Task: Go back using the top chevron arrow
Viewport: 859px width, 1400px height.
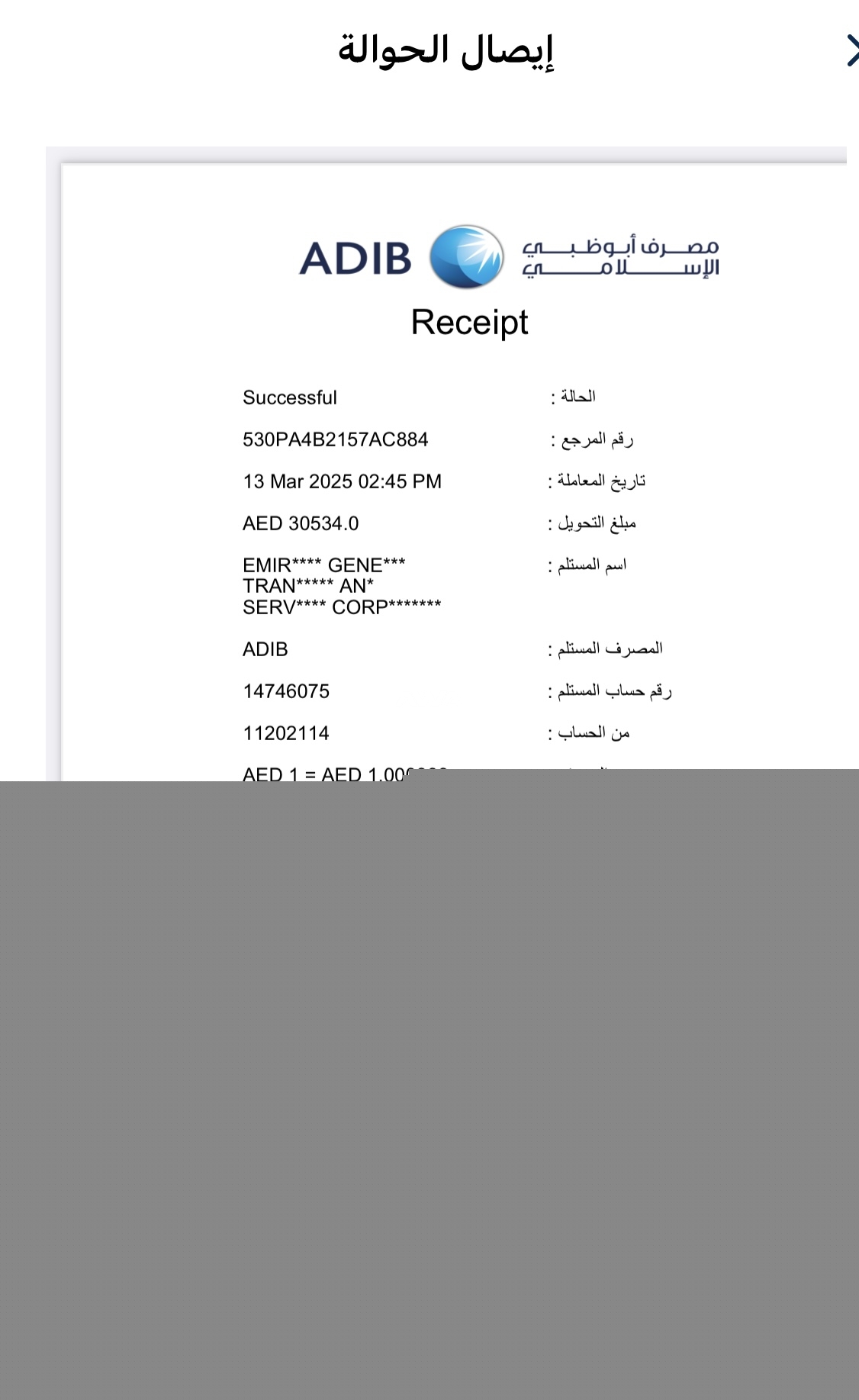Action: pos(852,51)
